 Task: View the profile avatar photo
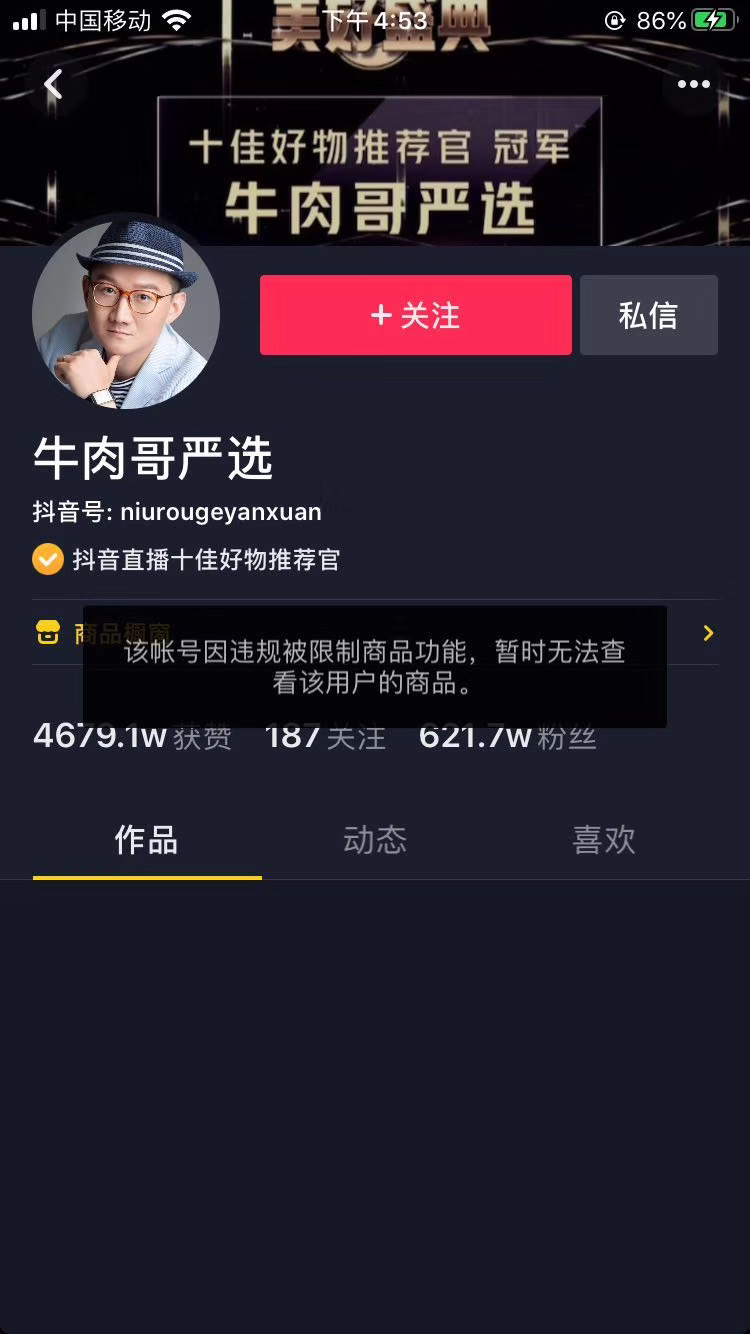click(x=126, y=315)
